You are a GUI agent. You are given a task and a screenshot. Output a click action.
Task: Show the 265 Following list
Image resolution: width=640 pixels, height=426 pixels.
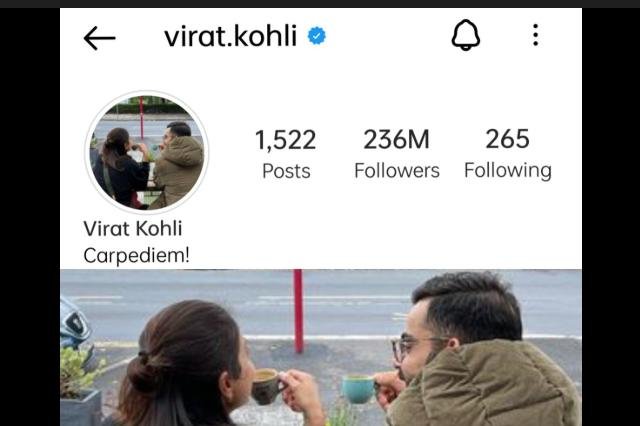pos(507,154)
